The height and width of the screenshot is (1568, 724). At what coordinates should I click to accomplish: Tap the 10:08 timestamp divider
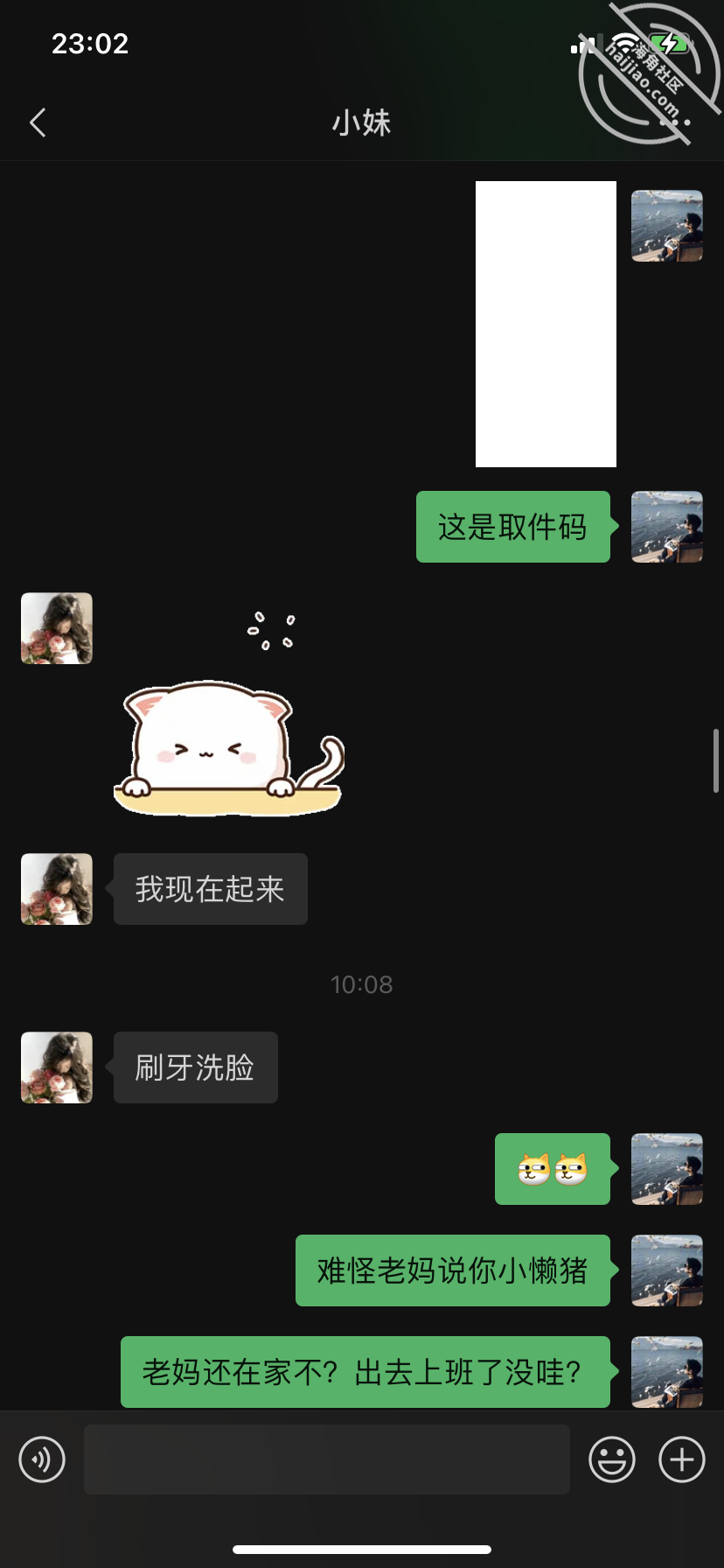(362, 983)
